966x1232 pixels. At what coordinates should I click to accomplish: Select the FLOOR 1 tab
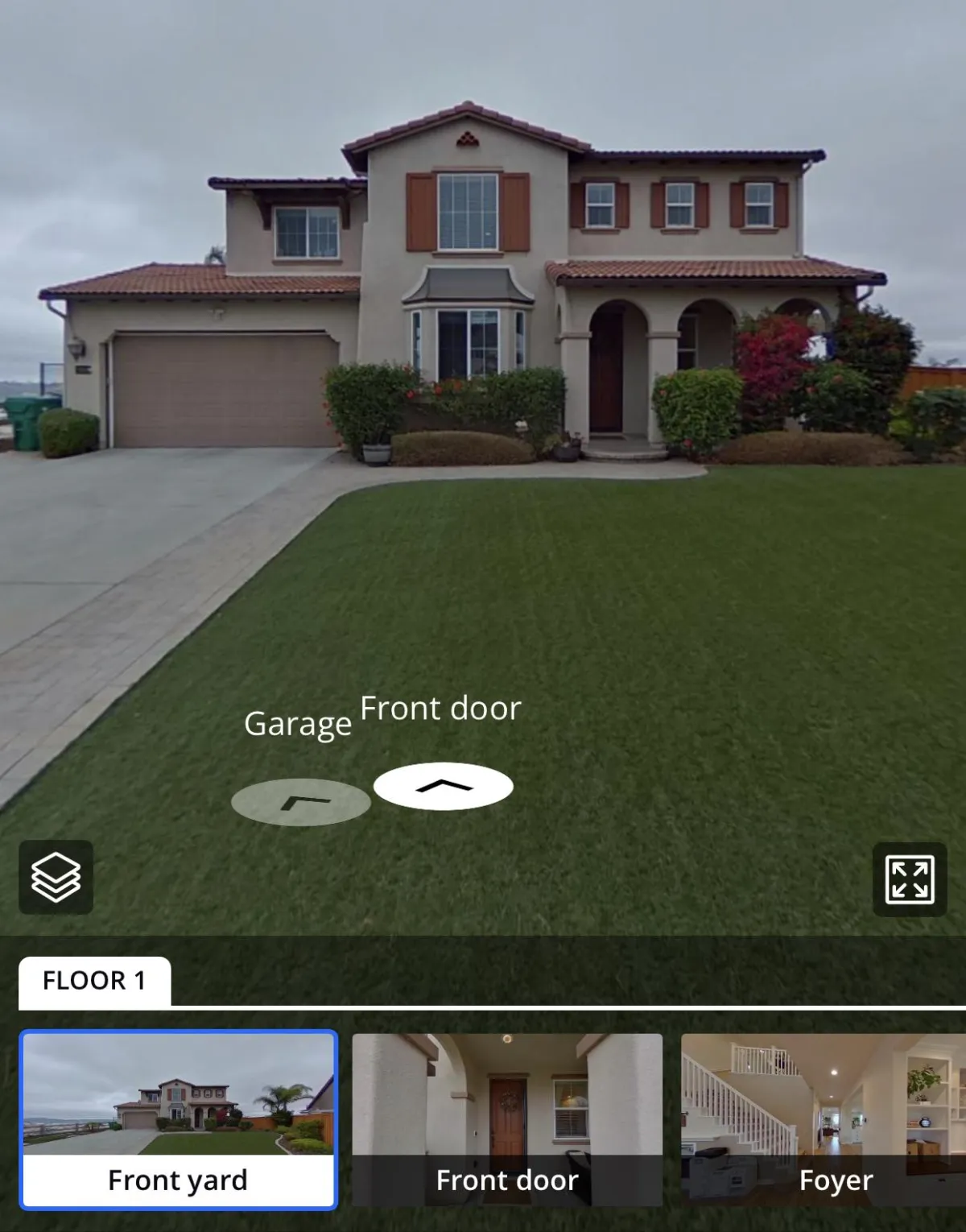(x=95, y=981)
